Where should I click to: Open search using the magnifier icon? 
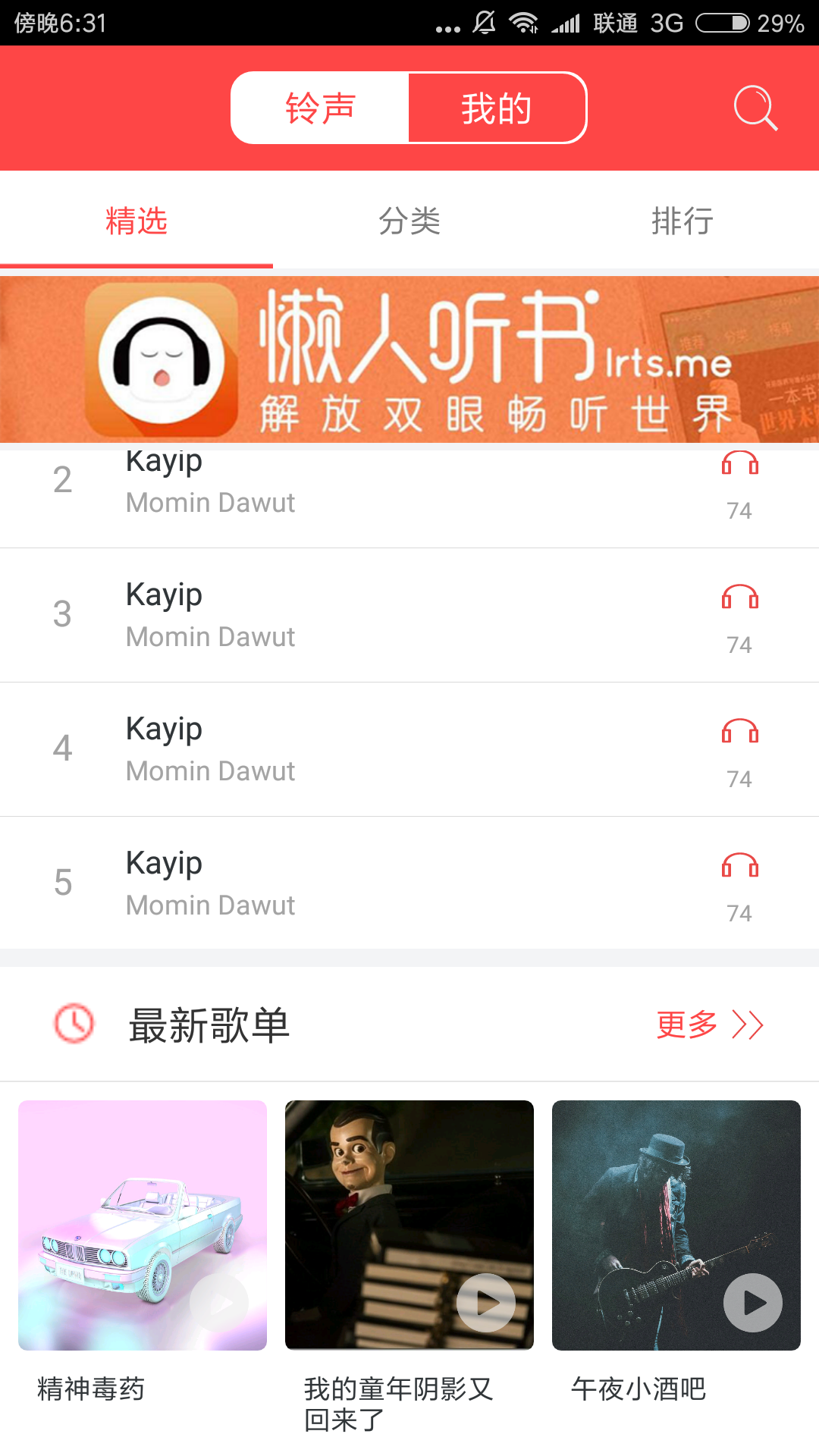pos(753,108)
